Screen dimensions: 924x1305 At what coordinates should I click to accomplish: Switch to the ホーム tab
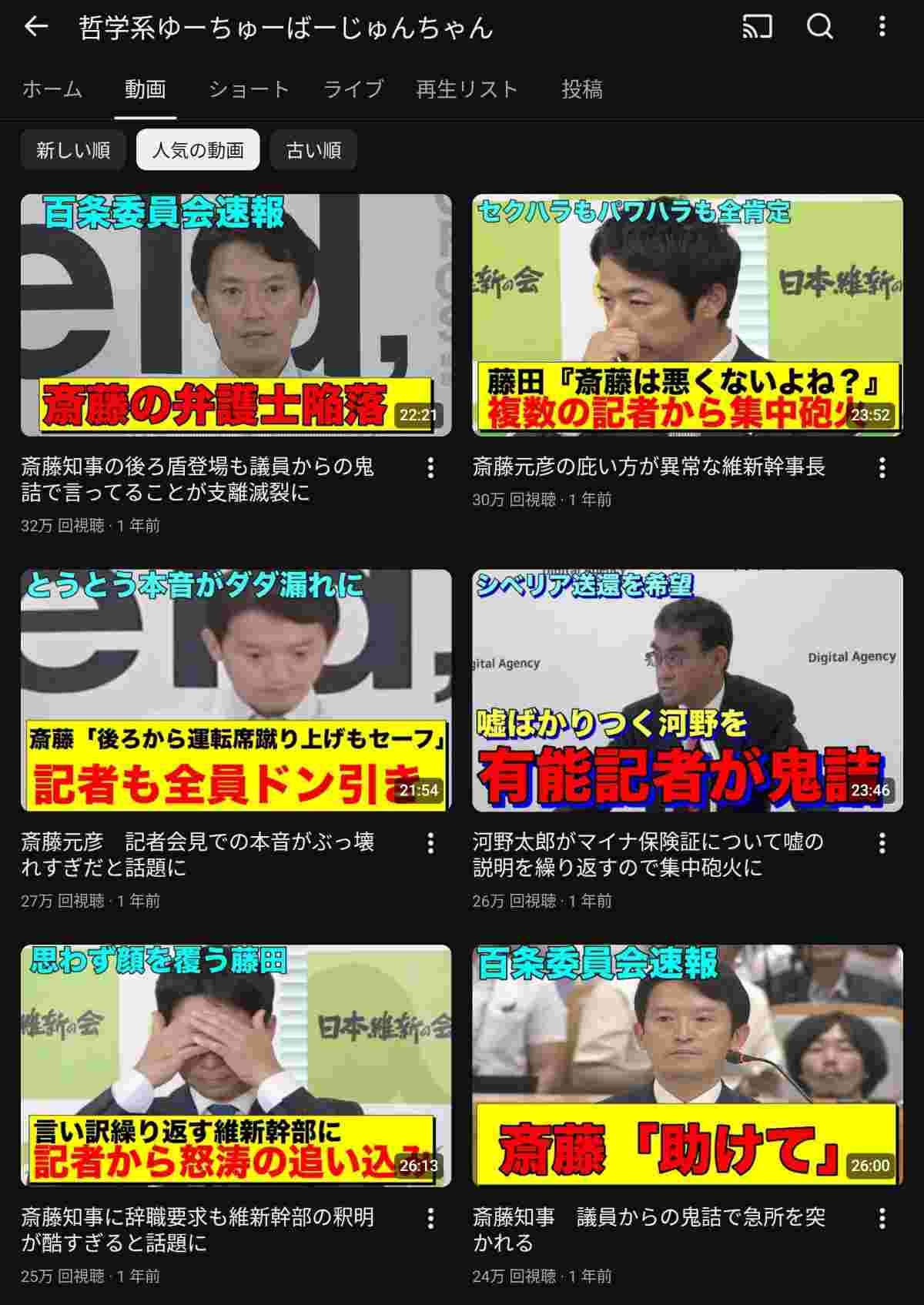[x=52, y=89]
